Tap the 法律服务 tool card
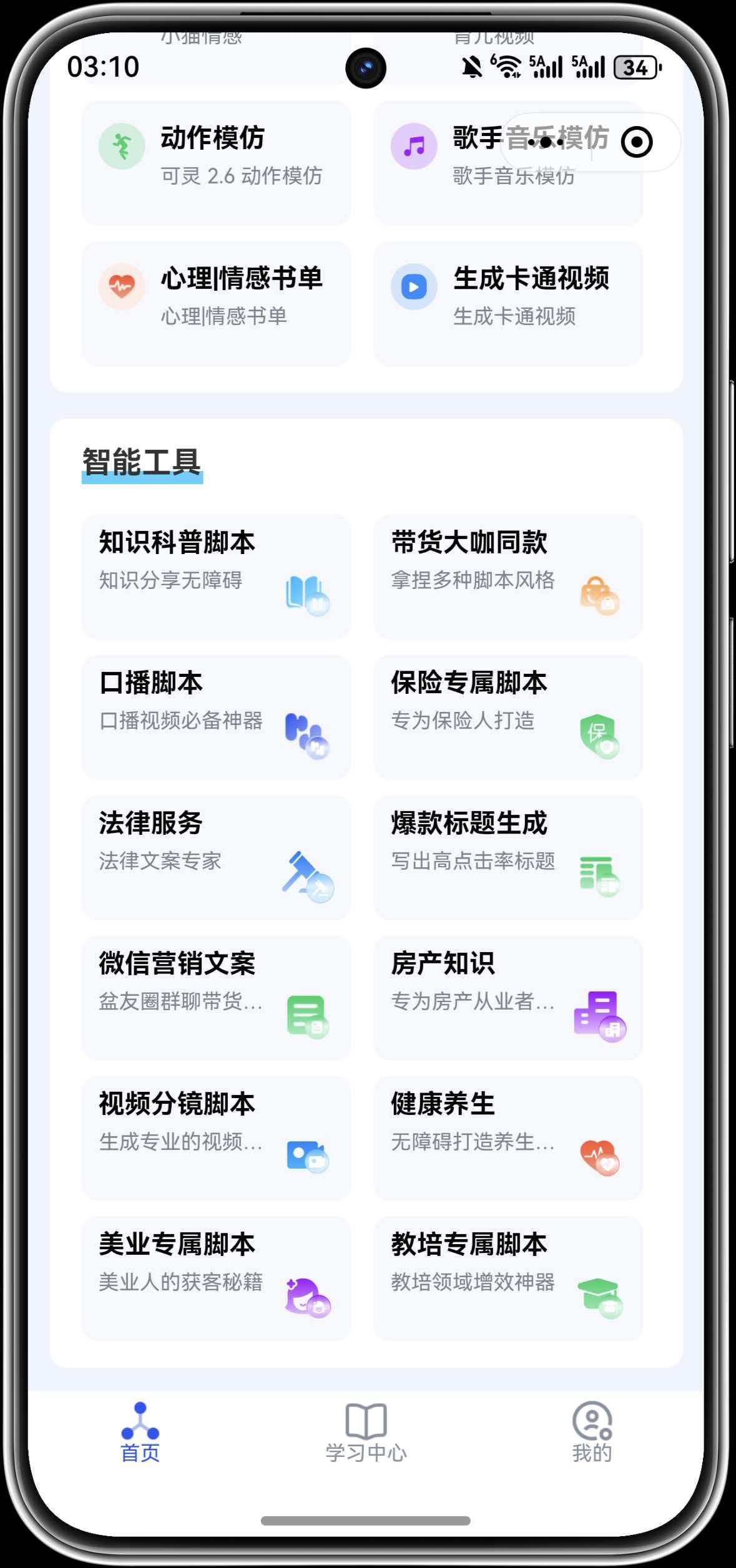The width and height of the screenshot is (736, 1568). 215,857
